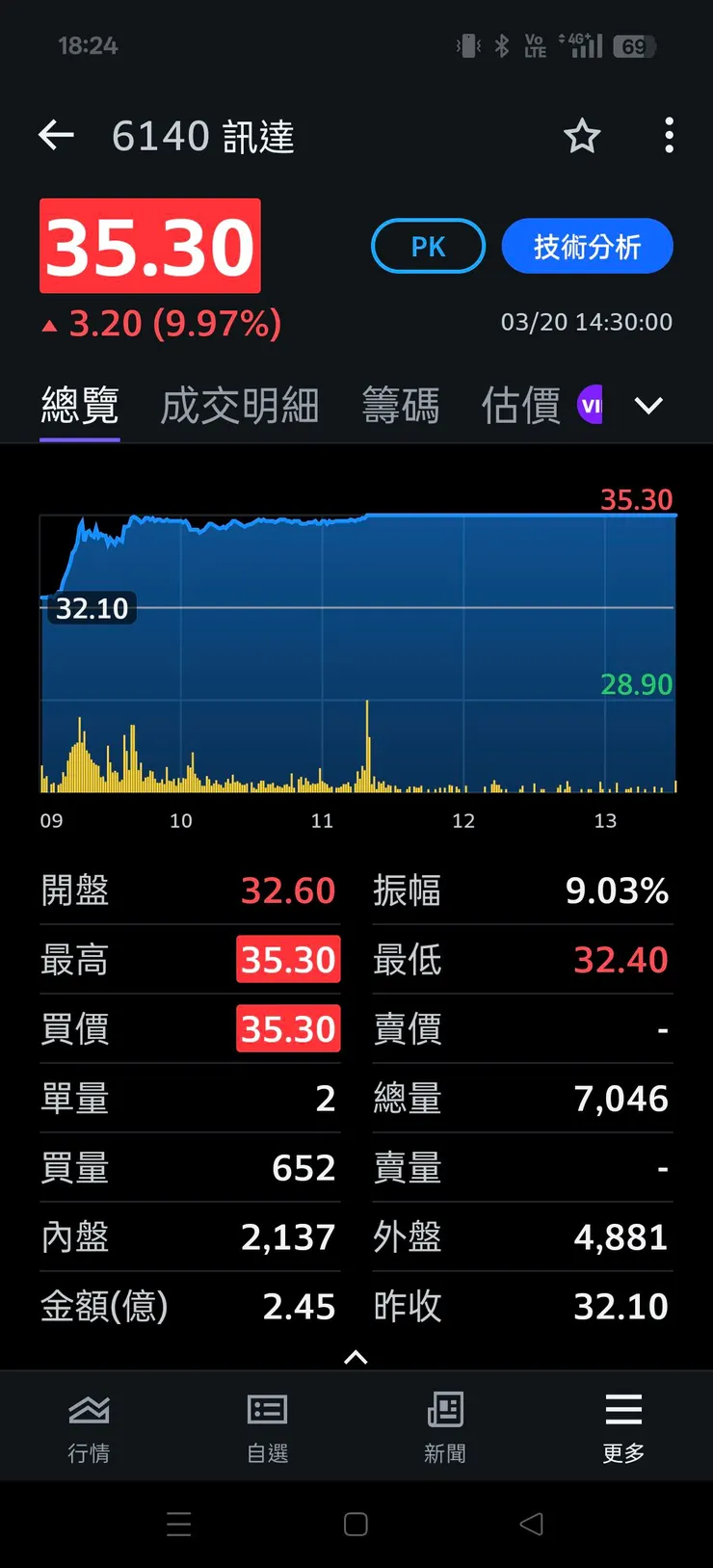Image resolution: width=713 pixels, height=1568 pixels.
Task: Tap the star to favorite 6140 訊達
Action: coord(582,137)
